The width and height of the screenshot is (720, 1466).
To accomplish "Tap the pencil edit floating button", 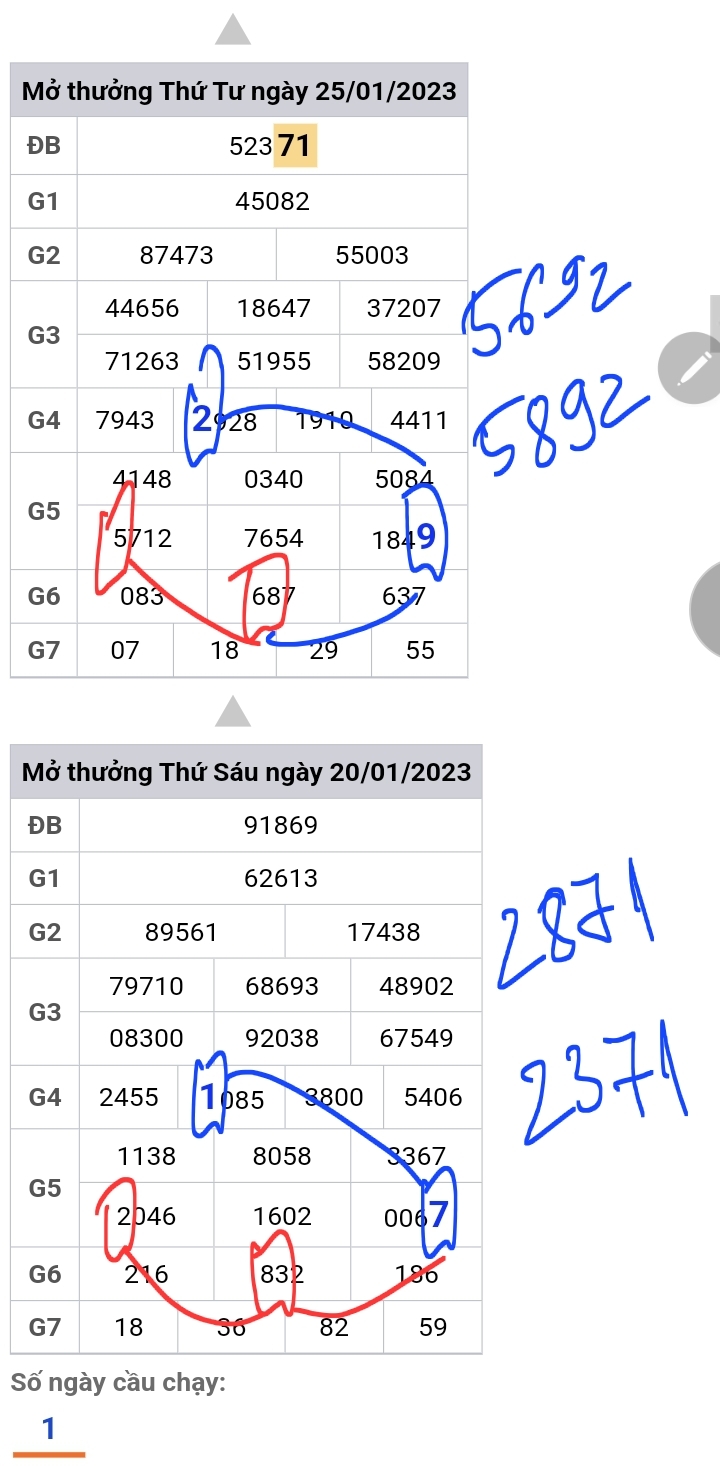I will tap(691, 369).
